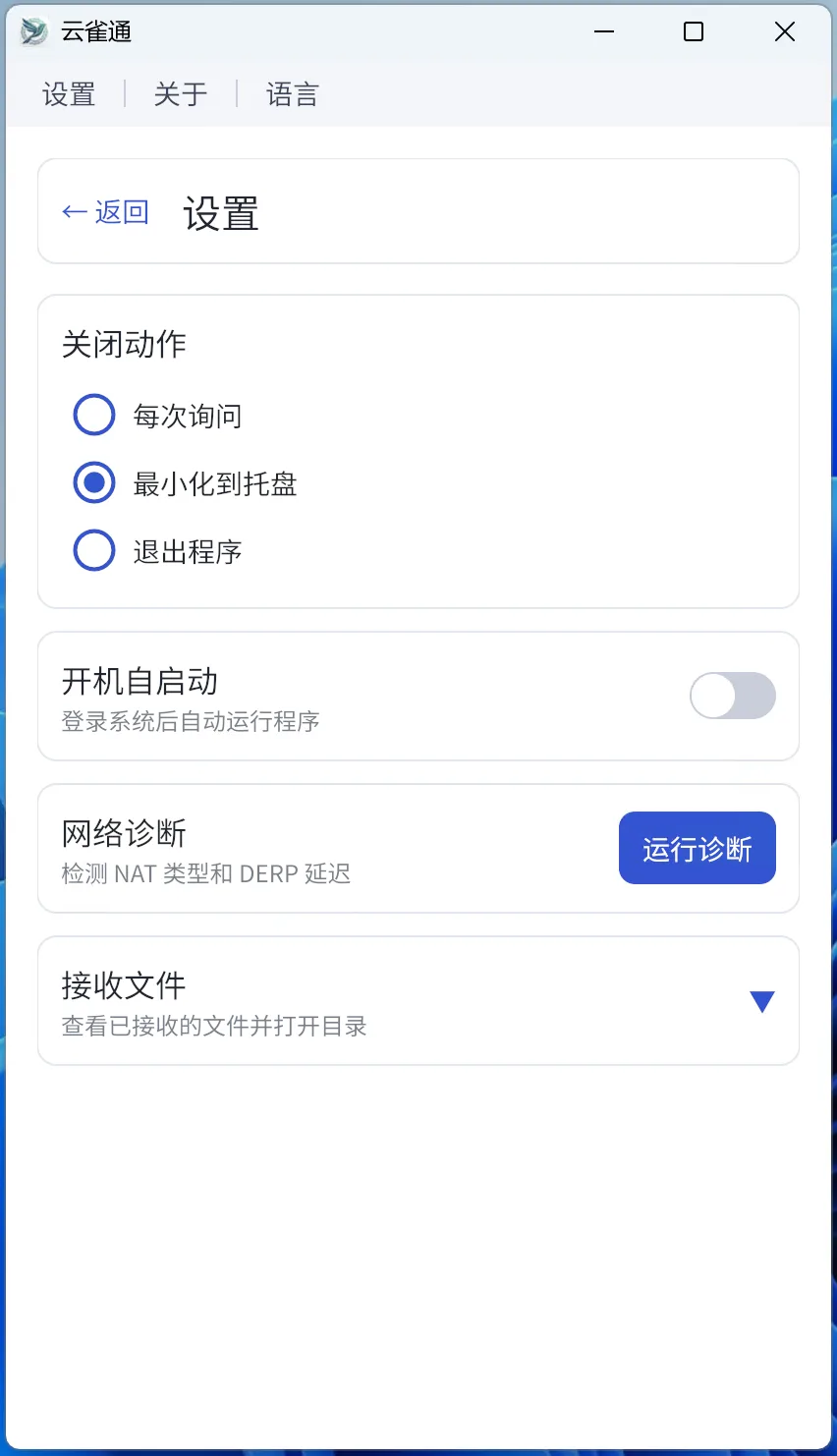
Task: Minimize the 云雀通 window
Action: coord(604,31)
